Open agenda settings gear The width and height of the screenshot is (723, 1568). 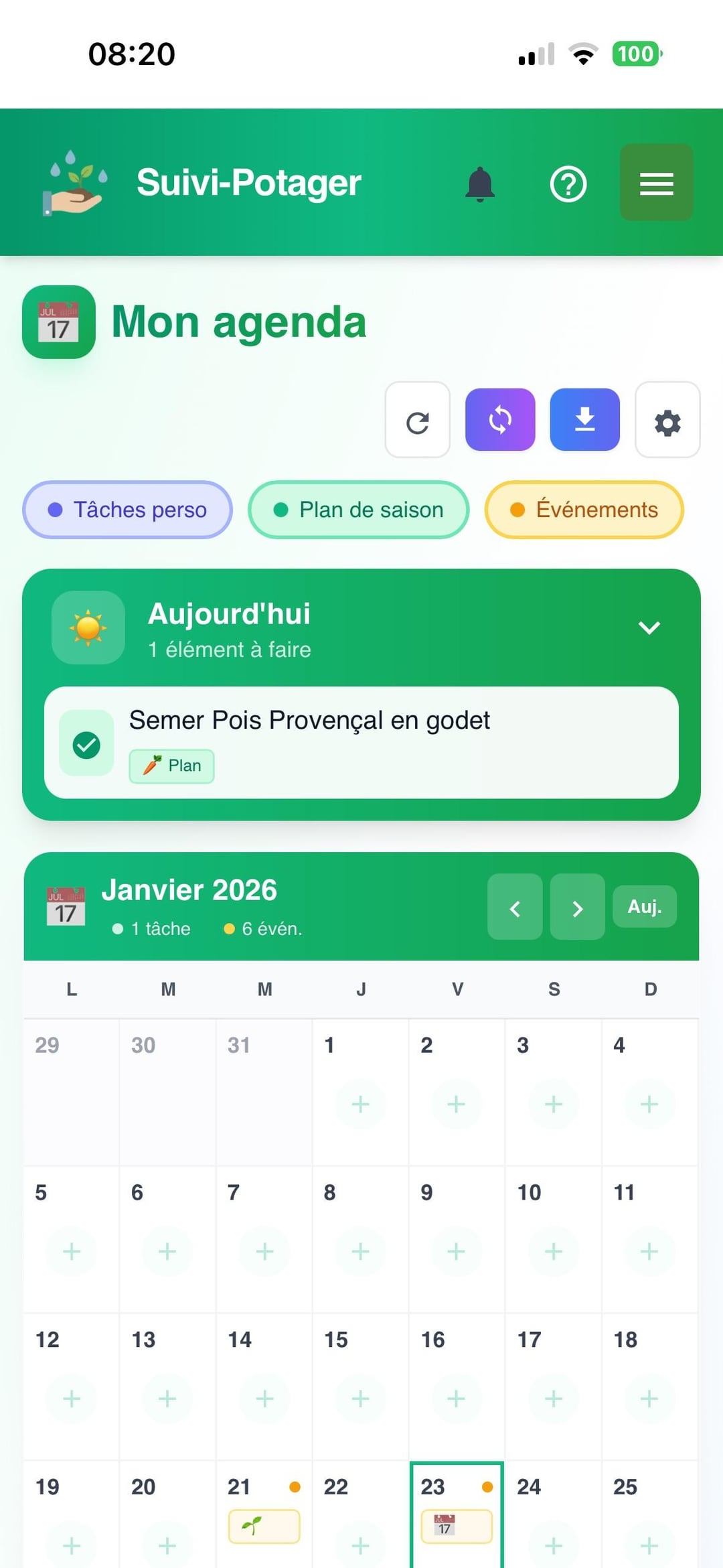tap(667, 421)
